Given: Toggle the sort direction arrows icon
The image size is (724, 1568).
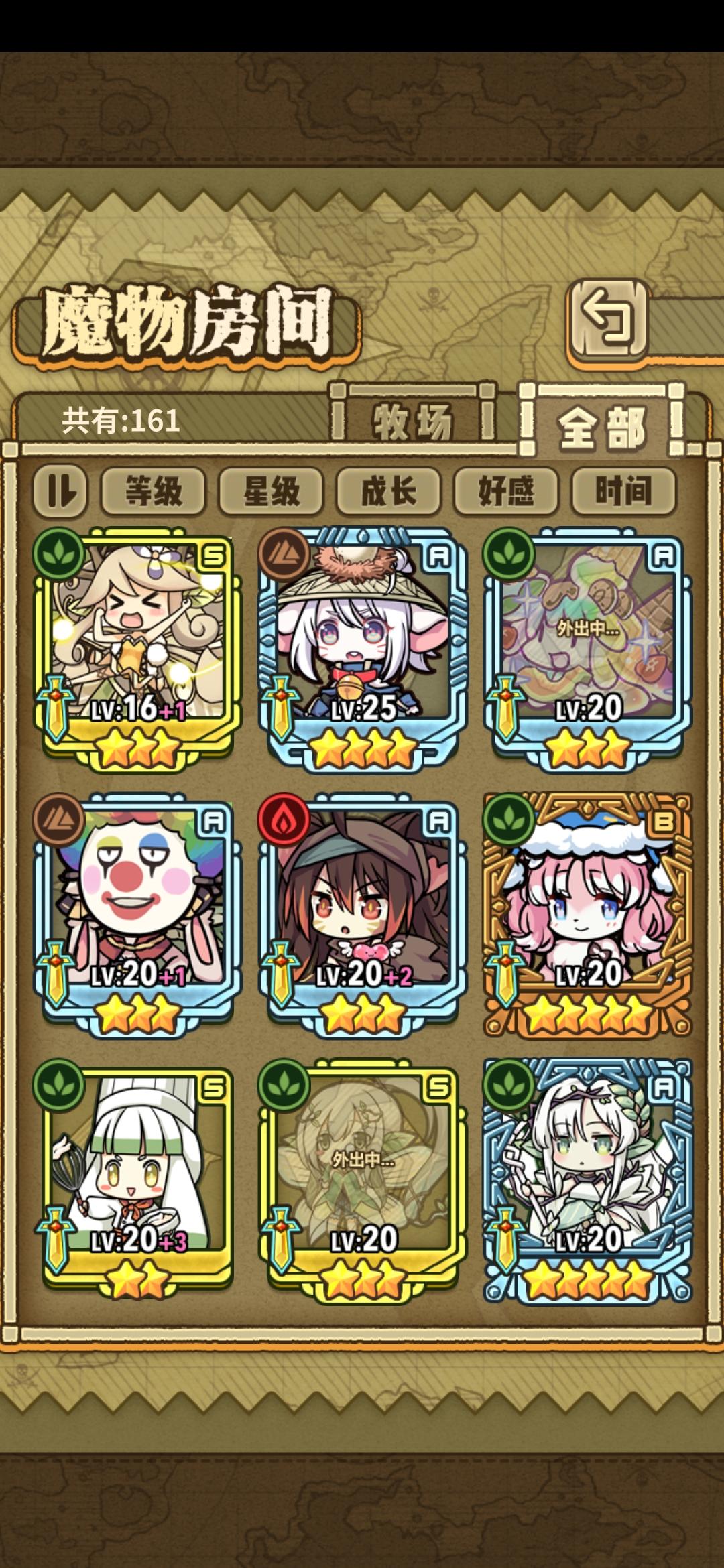Looking at the screenshot, I should 62,491.
